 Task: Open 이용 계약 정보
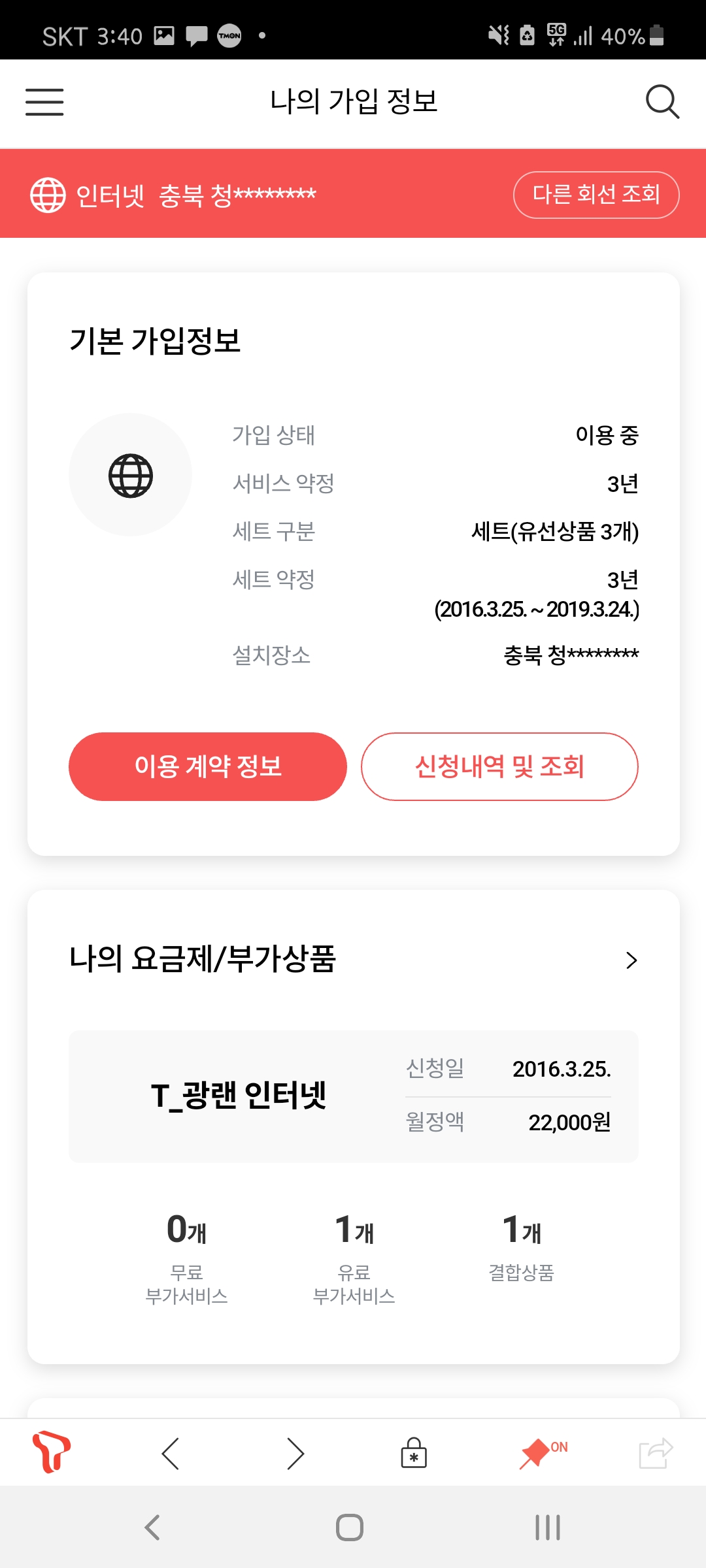[208, 766]
